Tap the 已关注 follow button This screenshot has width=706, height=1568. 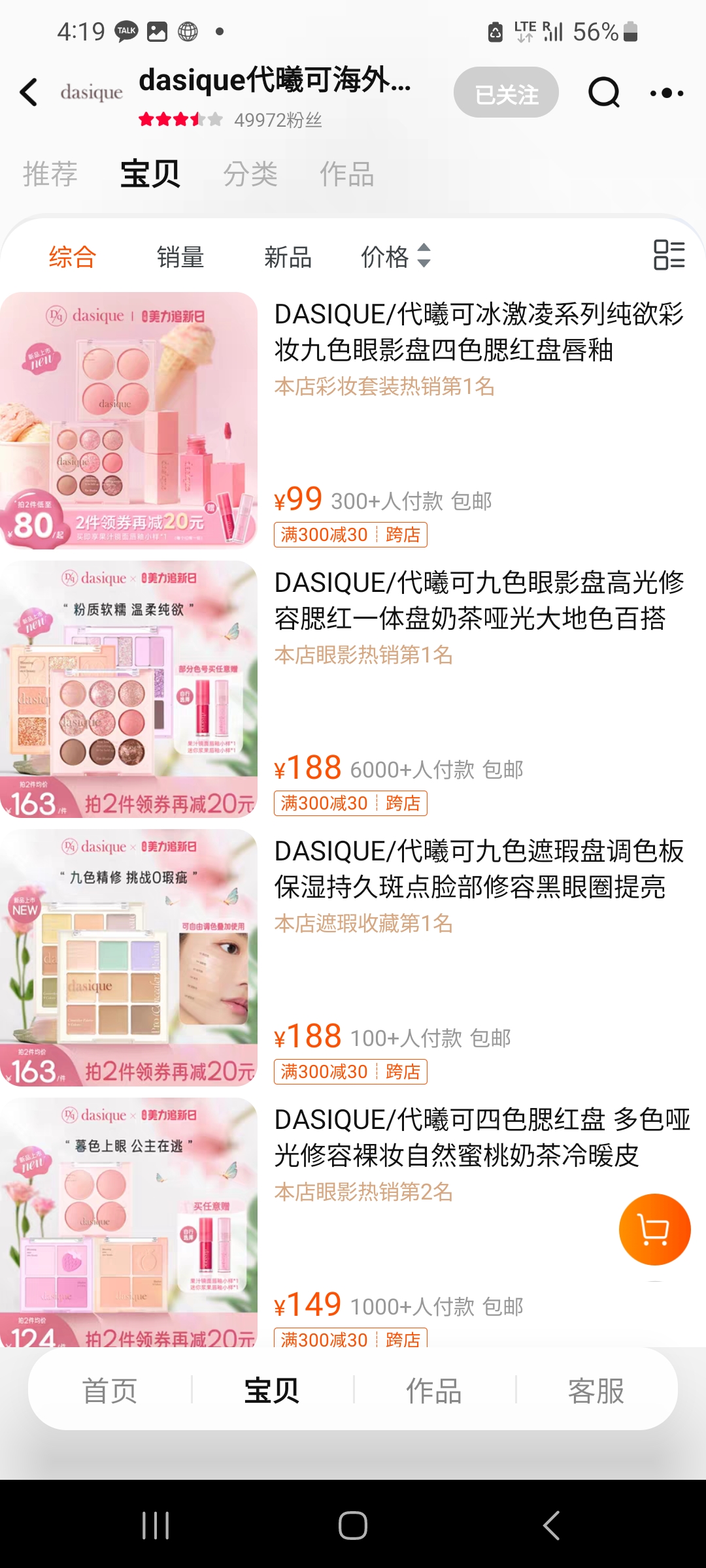[506, 93]
